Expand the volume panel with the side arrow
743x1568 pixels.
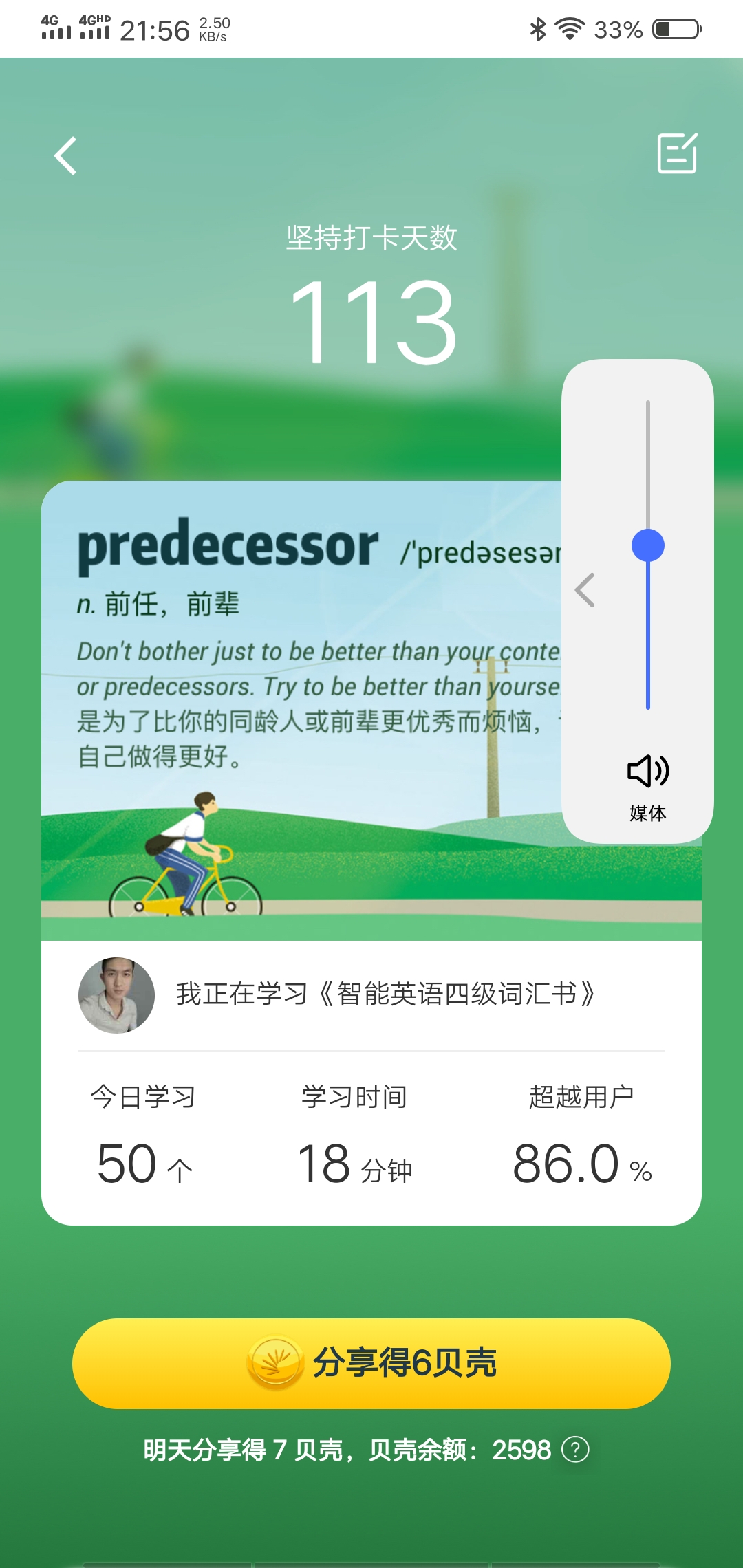click(x=585, y=590)
